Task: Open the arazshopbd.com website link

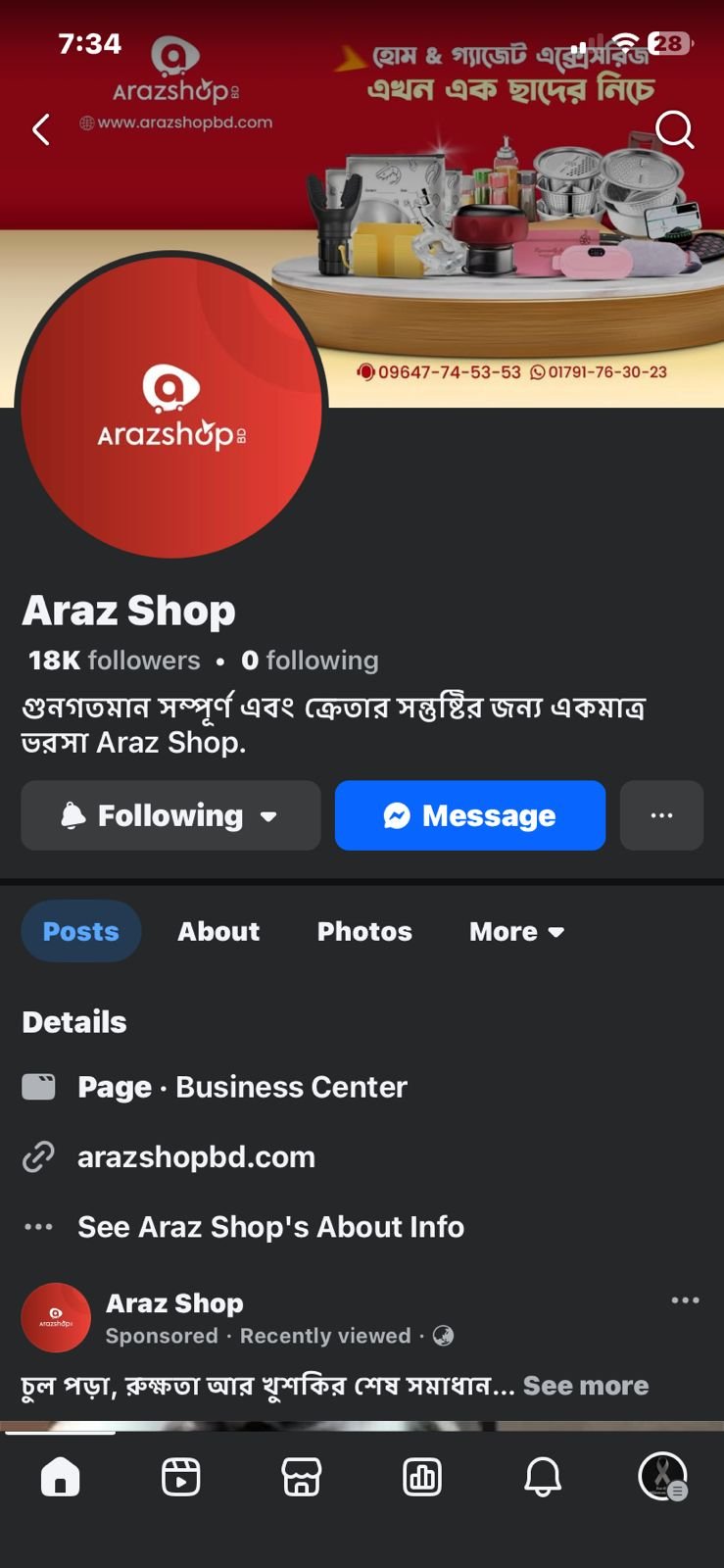Action: [196, 1156]
